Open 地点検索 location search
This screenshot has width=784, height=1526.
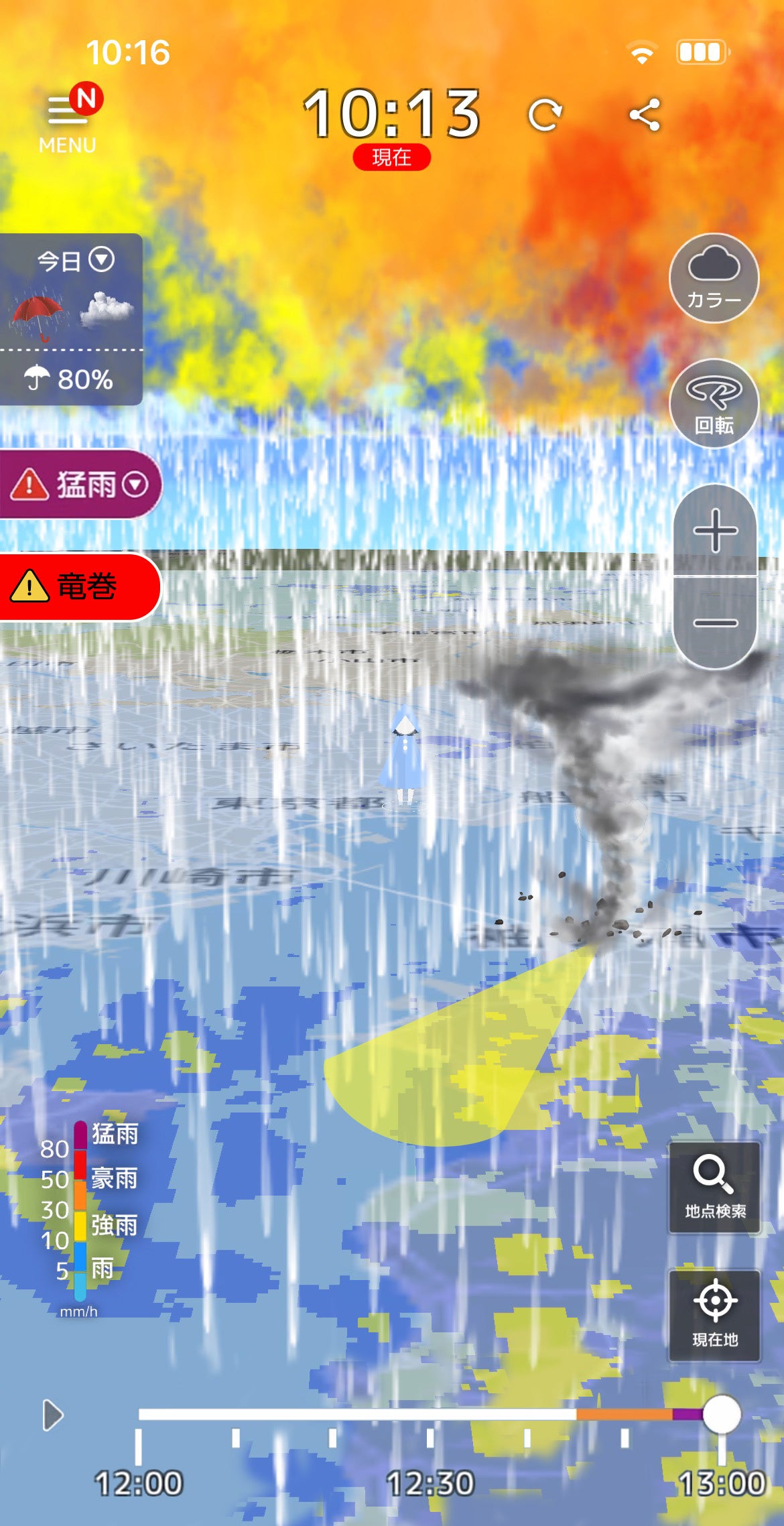(x=714, y=1188)
